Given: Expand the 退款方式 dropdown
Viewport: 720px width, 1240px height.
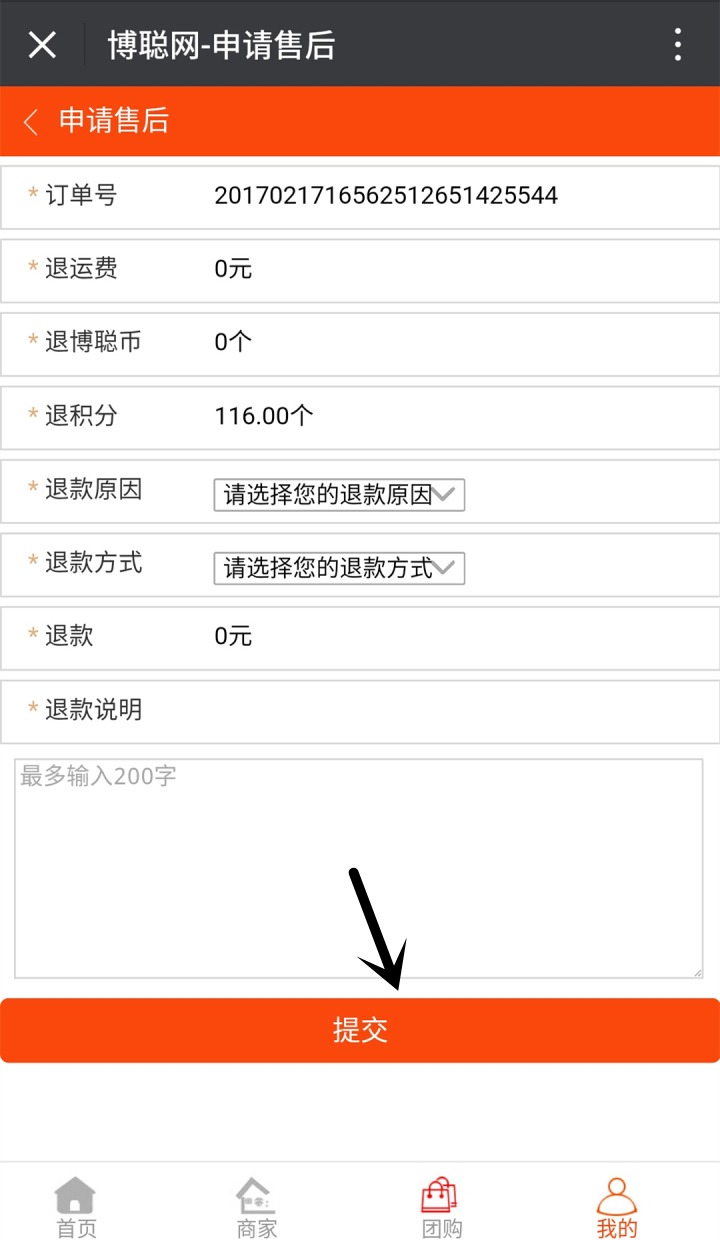Looking at the screenshot, I should pos(339,569).
